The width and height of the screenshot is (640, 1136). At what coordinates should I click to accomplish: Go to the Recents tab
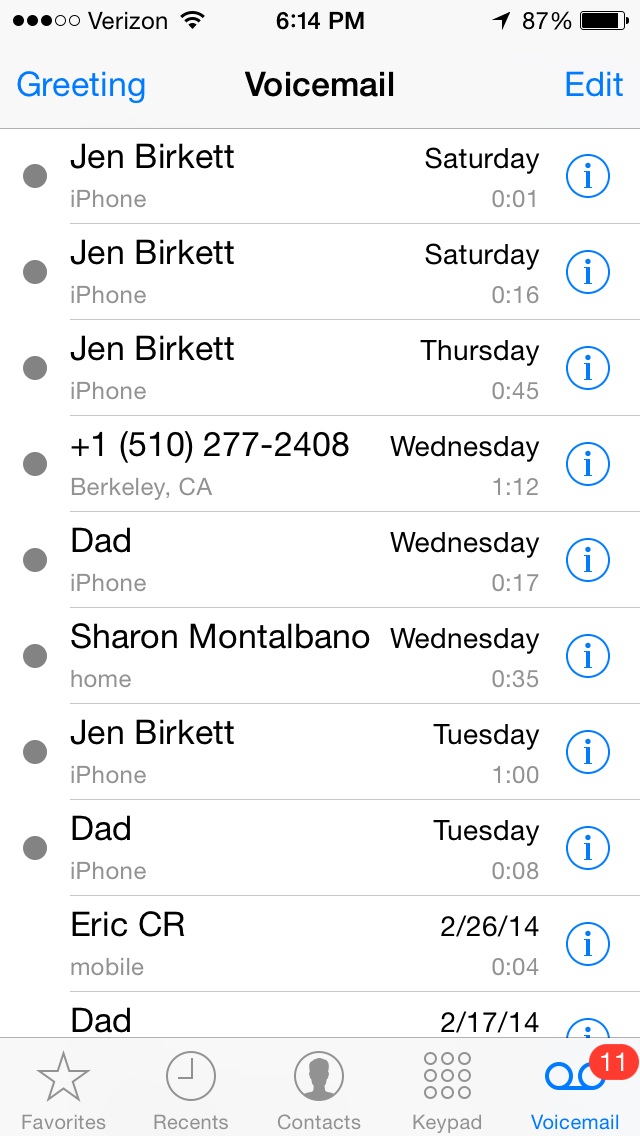[x=190, y=1090]
